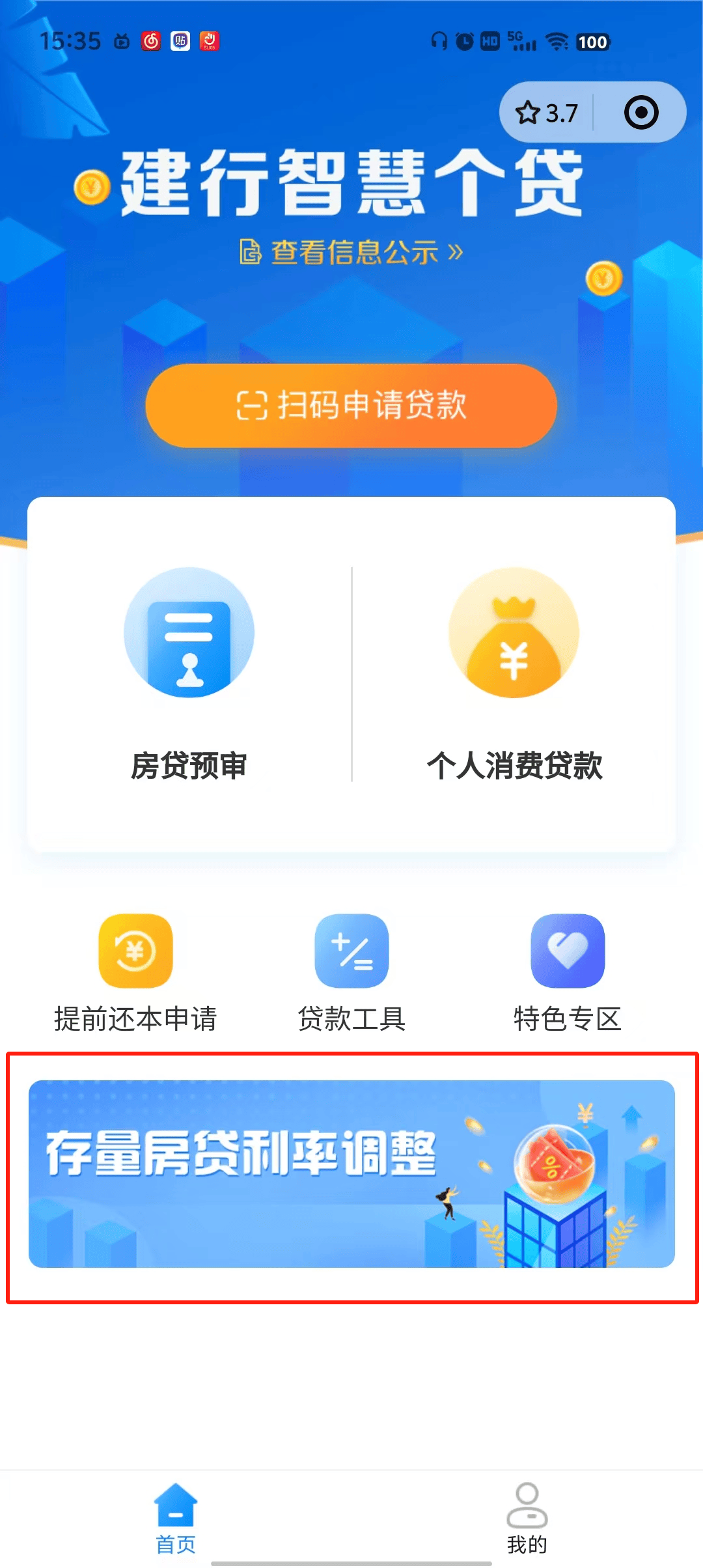This screenshot has height=1568, width=703.
Task: Switch to the 我的 tab
Action: (527, 1519)
